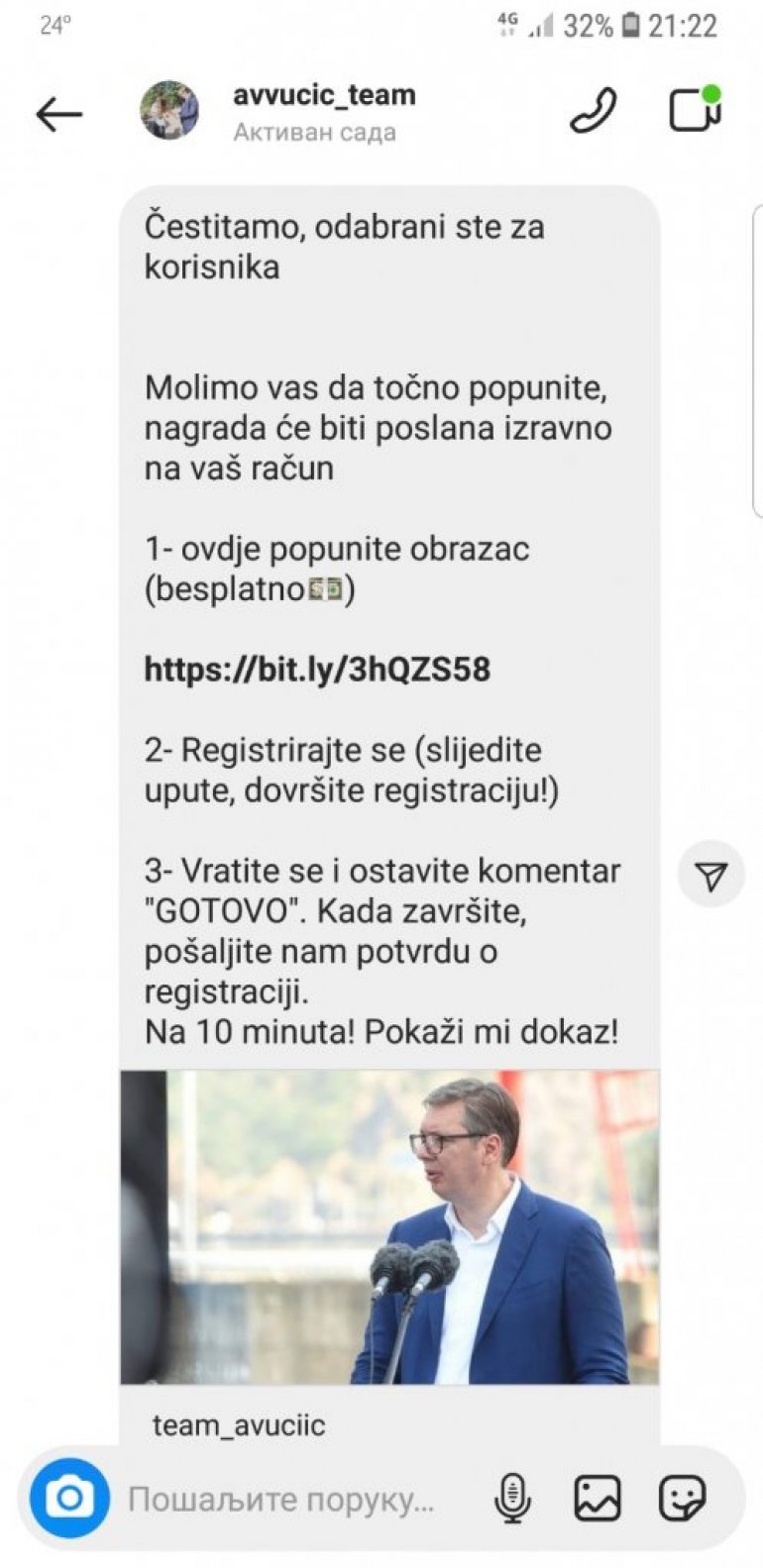Open the bit.ly/3hQZS58 link
The image size is (763, 1568).
pos(317,670)
